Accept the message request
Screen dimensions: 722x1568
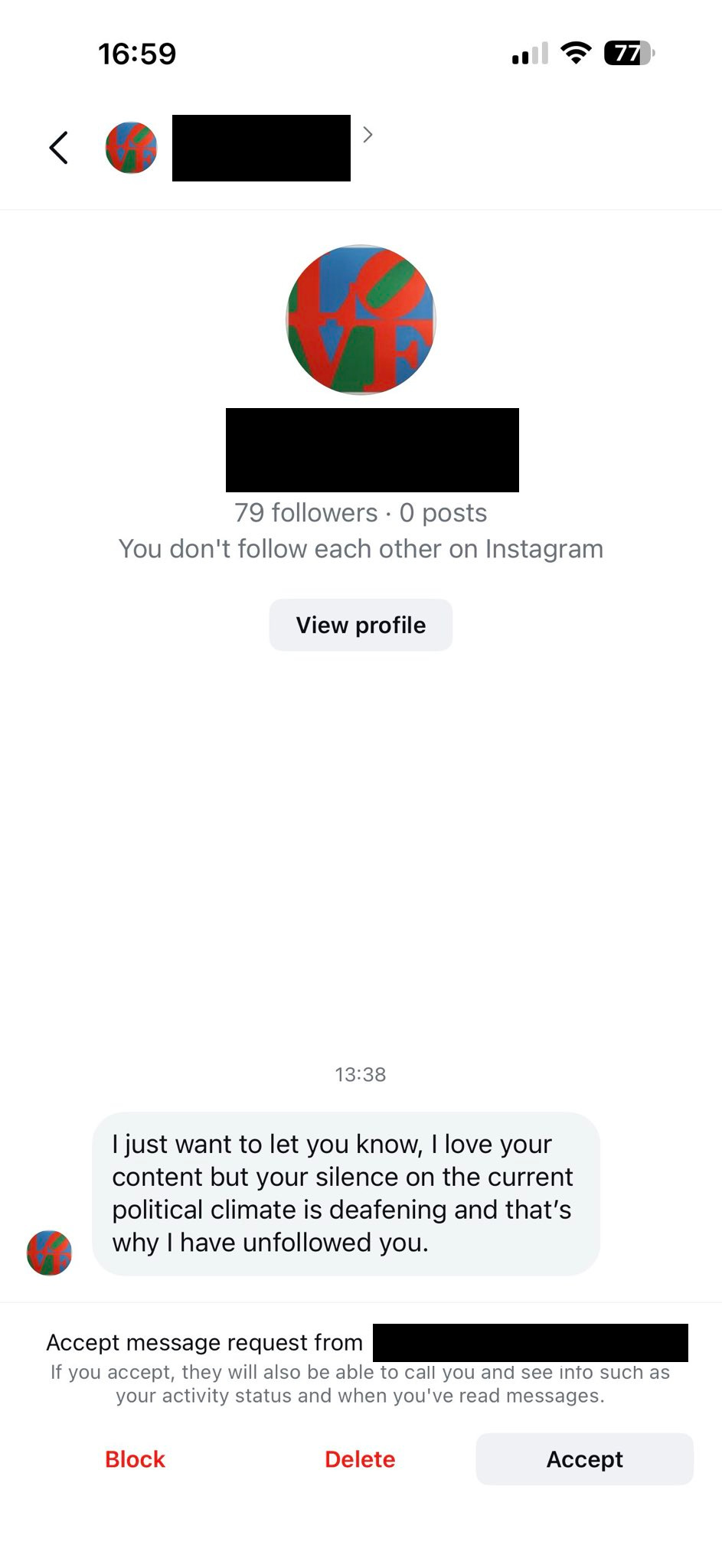[x=584, y=1459]
